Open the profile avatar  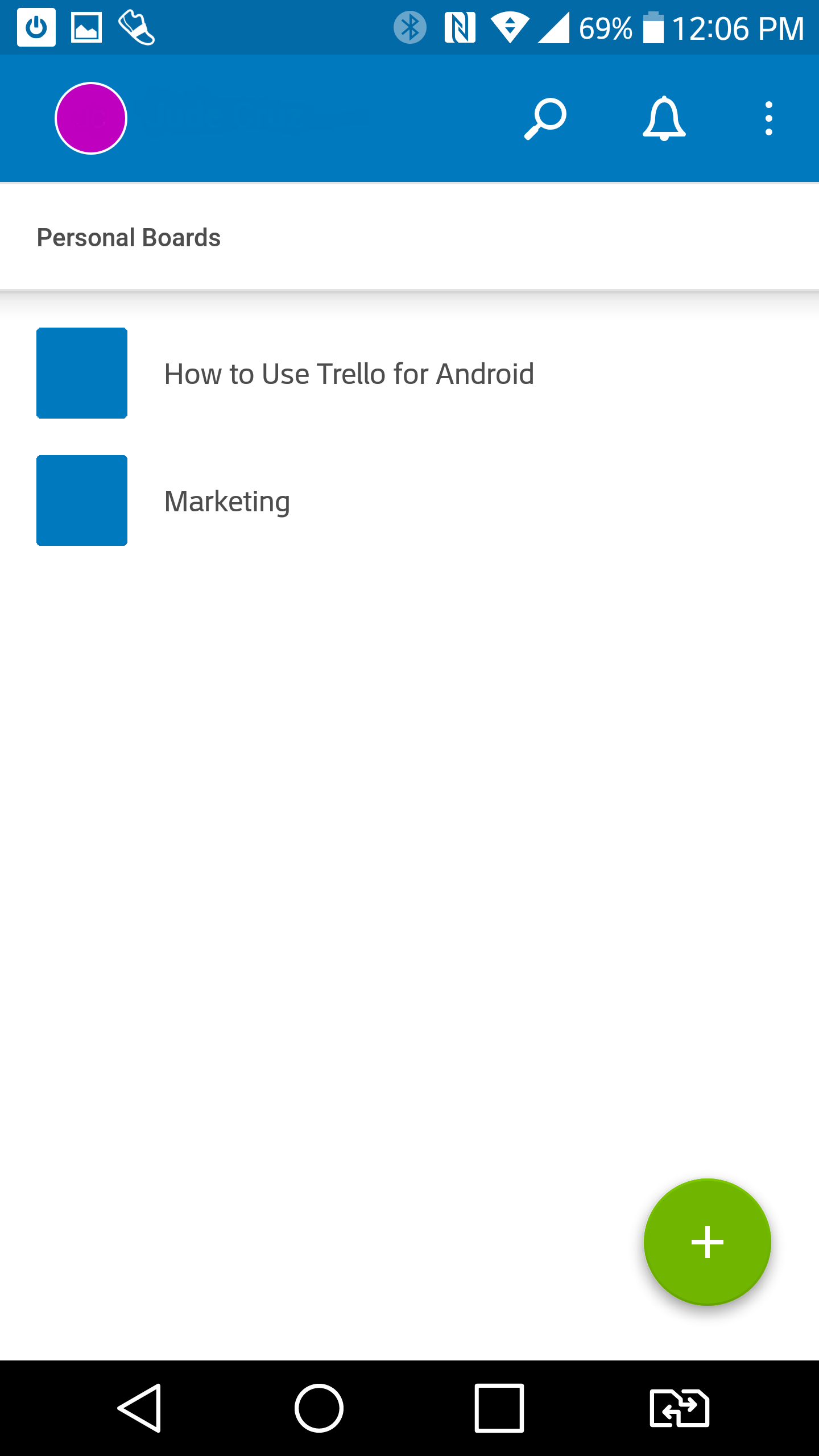tap(91, 118)
